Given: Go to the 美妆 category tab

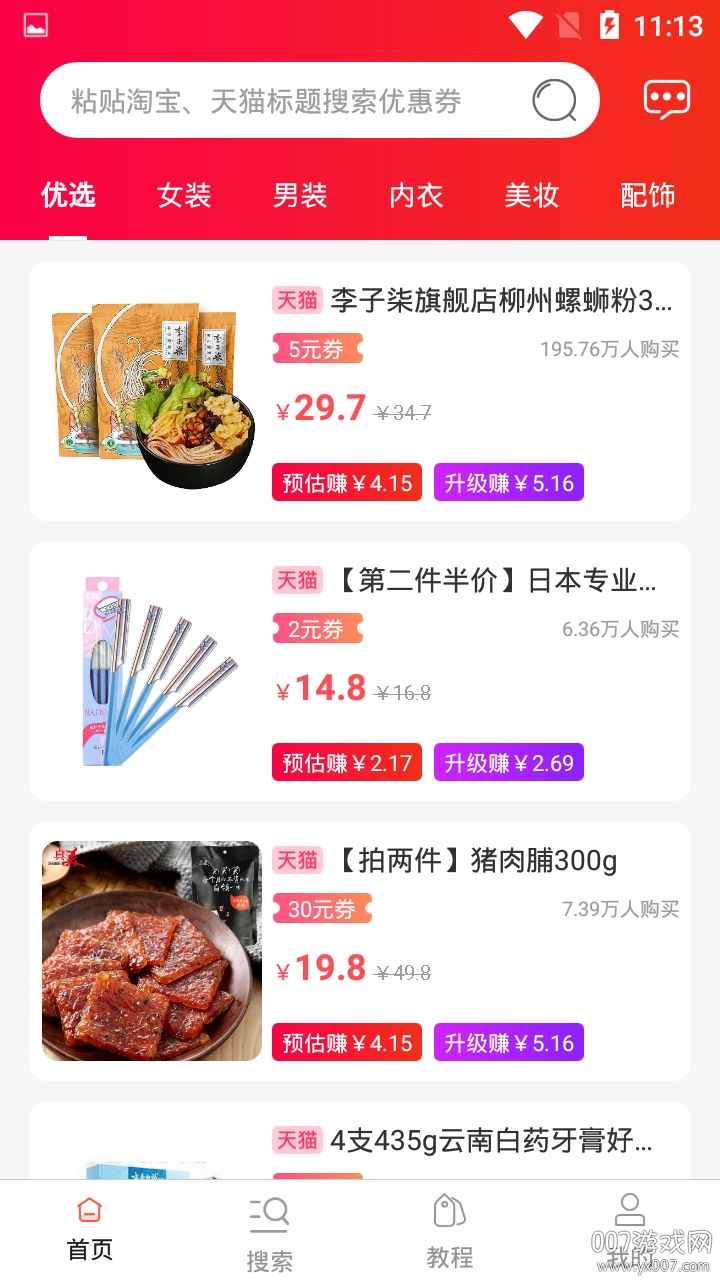Looking at the screenshot, I should 532,195.
